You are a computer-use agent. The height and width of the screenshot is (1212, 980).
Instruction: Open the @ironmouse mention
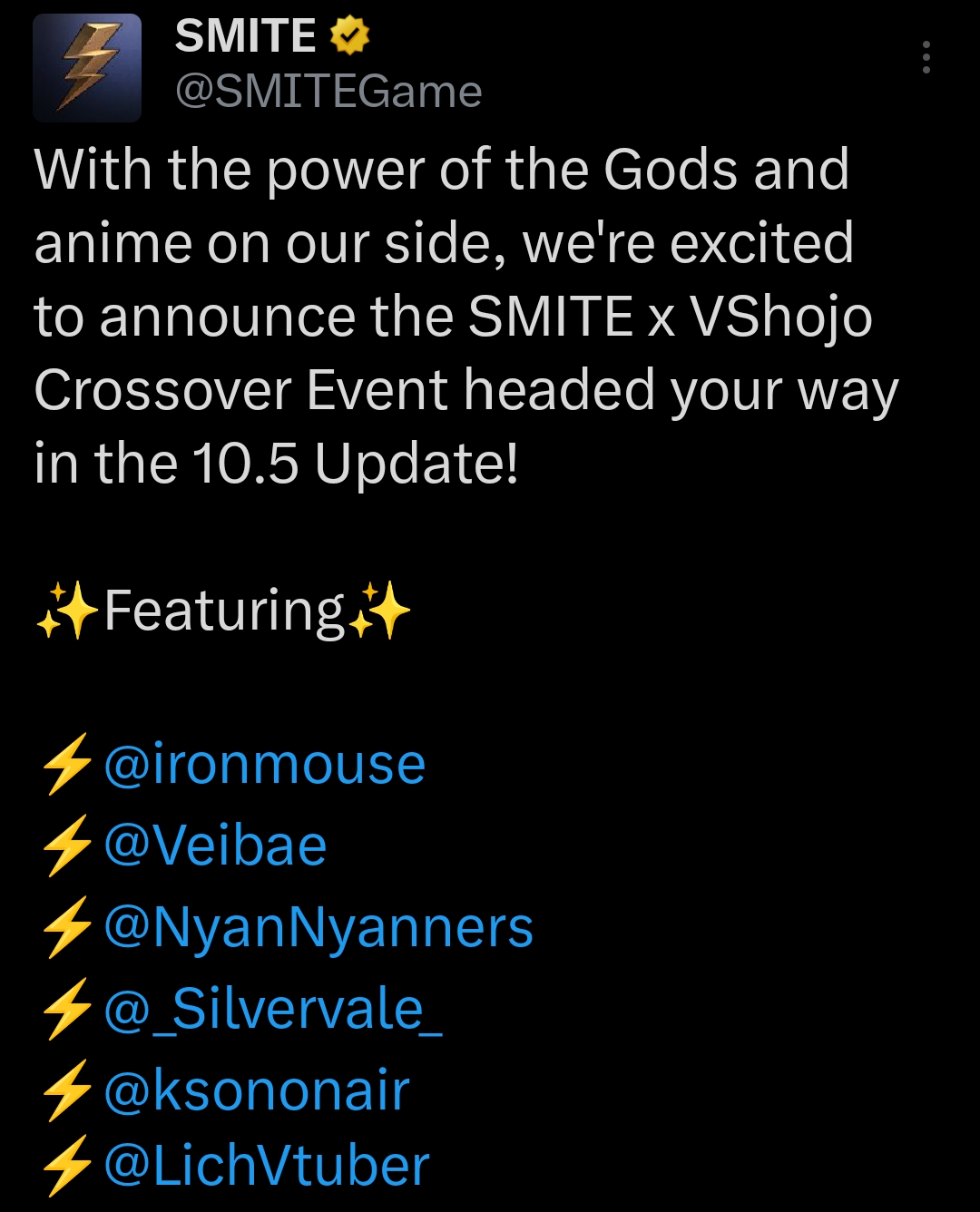click(x=264, y=764)
